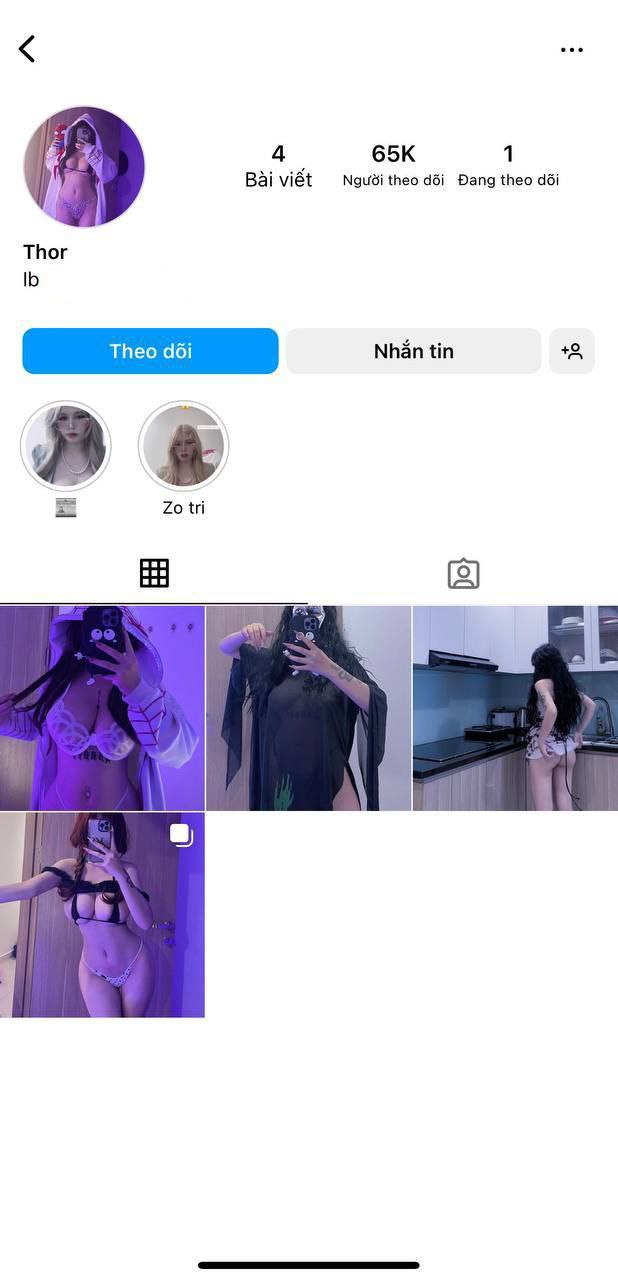Open the kitchen photo post
618x1280 pixels.
pos(515,708)
